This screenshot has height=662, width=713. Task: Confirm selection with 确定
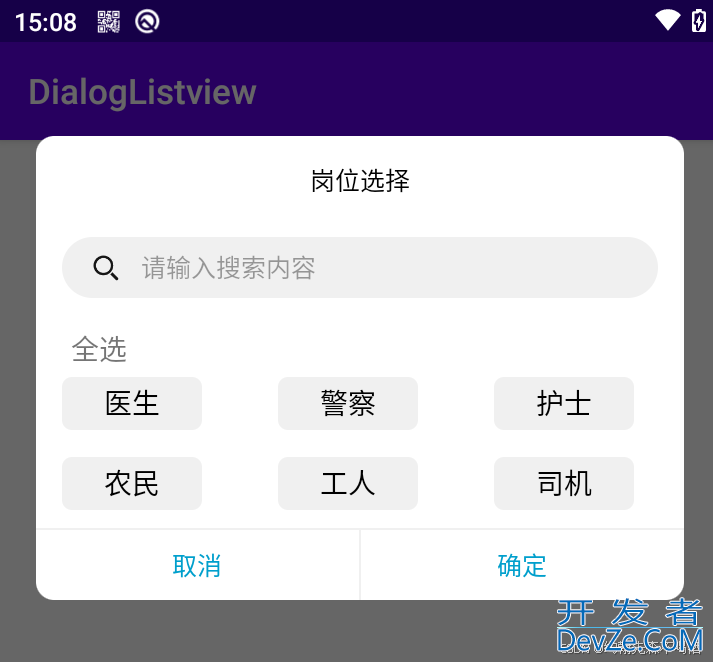click(522, 565)
